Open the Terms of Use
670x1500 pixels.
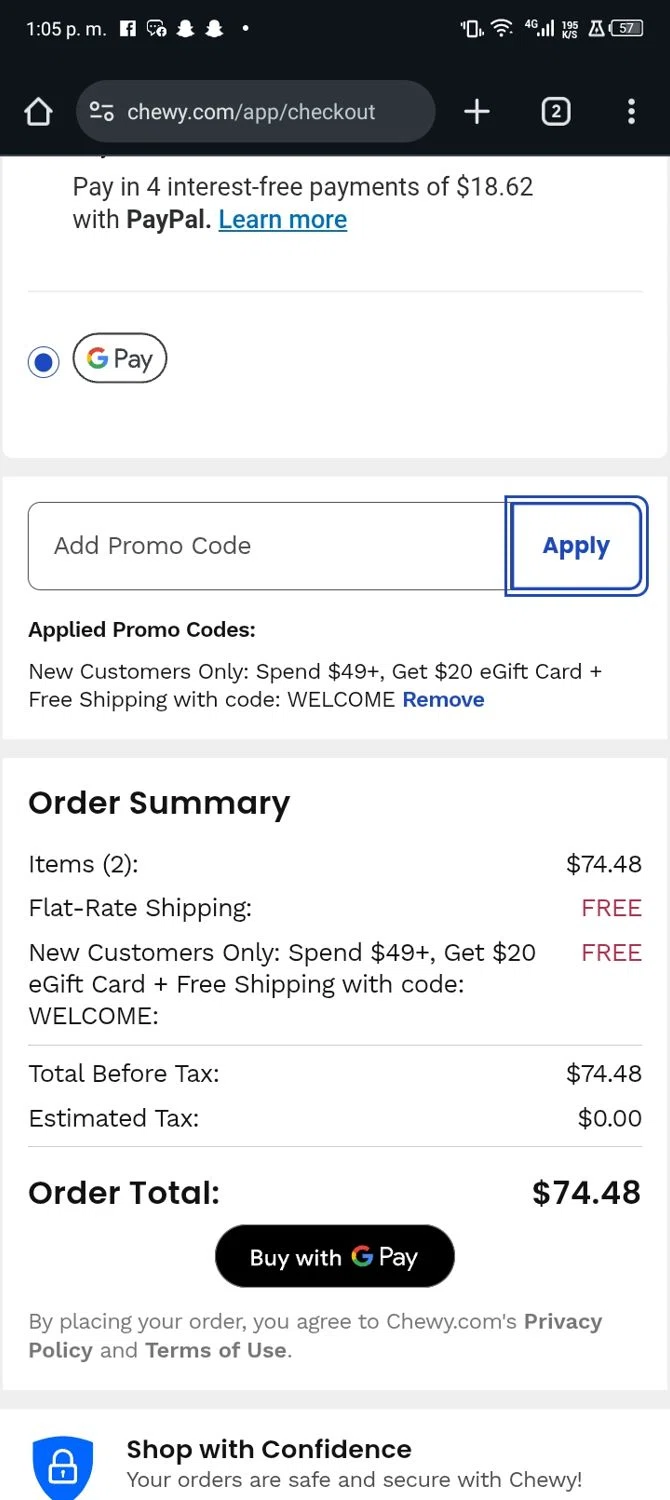click(x=216, y=1351)
